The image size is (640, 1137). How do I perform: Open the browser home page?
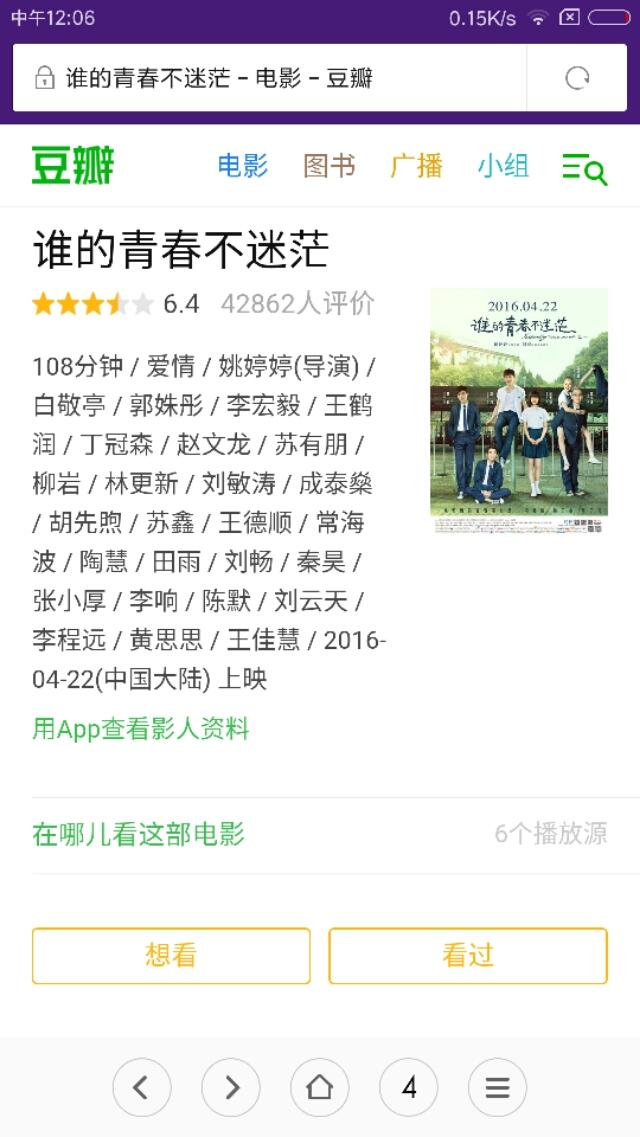(319, 1087)
